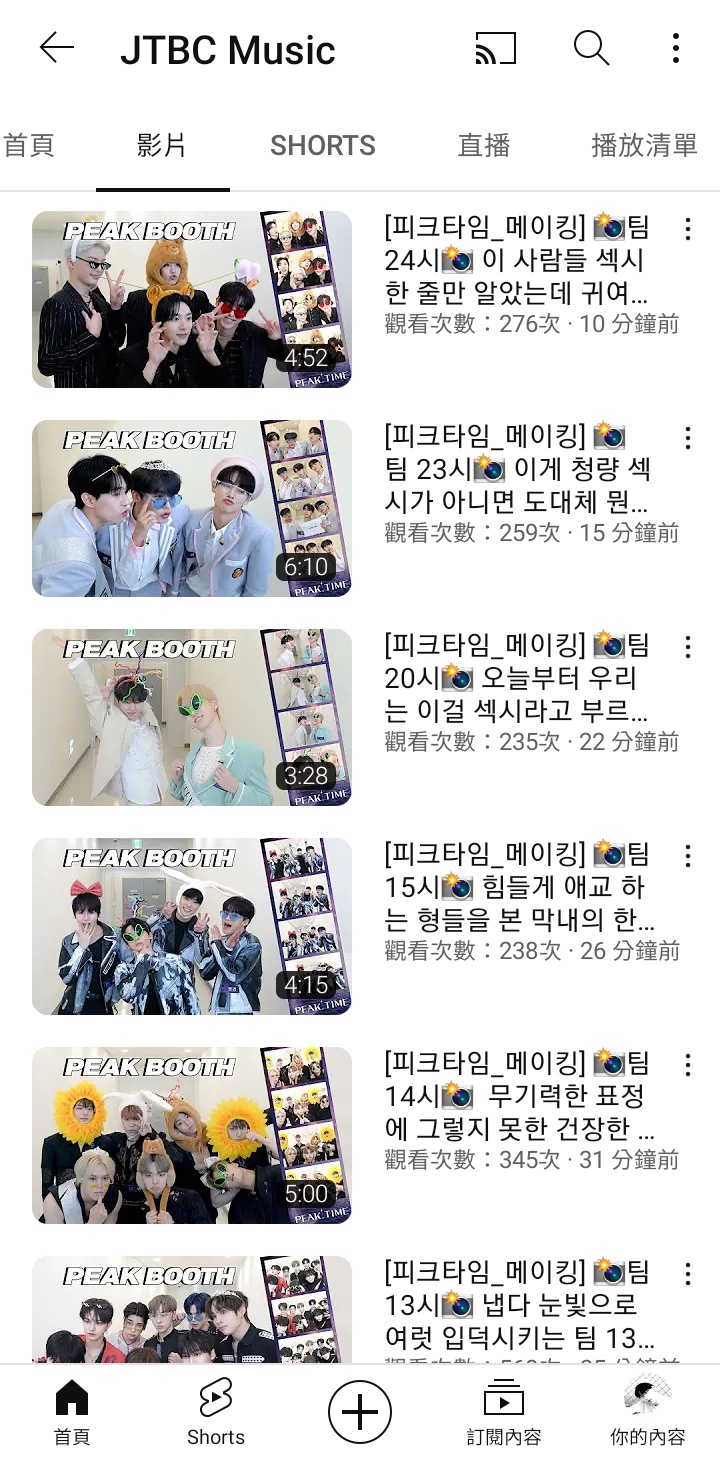720x1459 pixels.
Task: Open 你的內容 library tab
Action: [x=648, y=1412]
